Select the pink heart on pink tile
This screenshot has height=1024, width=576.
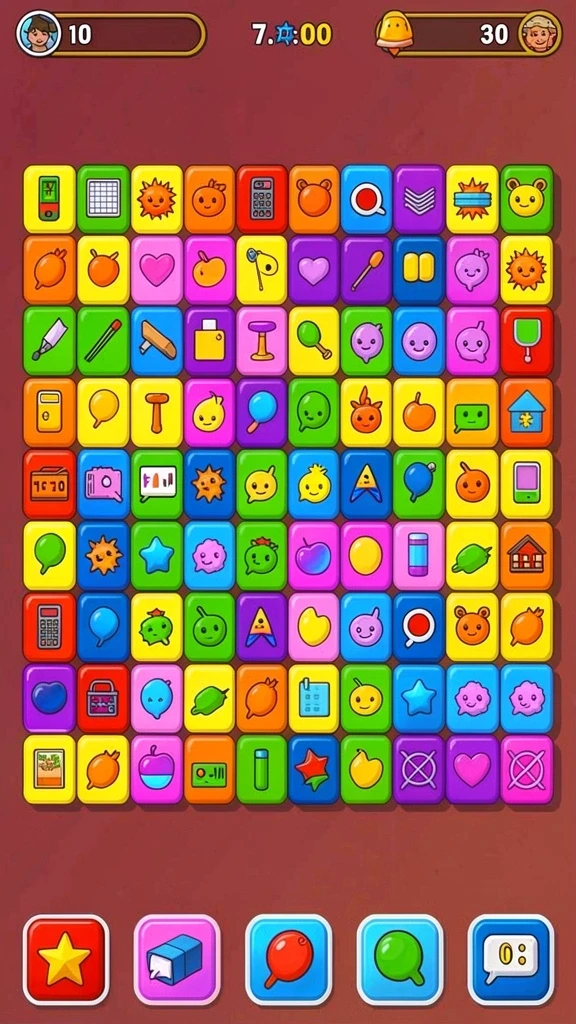click(x=157, y=270)
